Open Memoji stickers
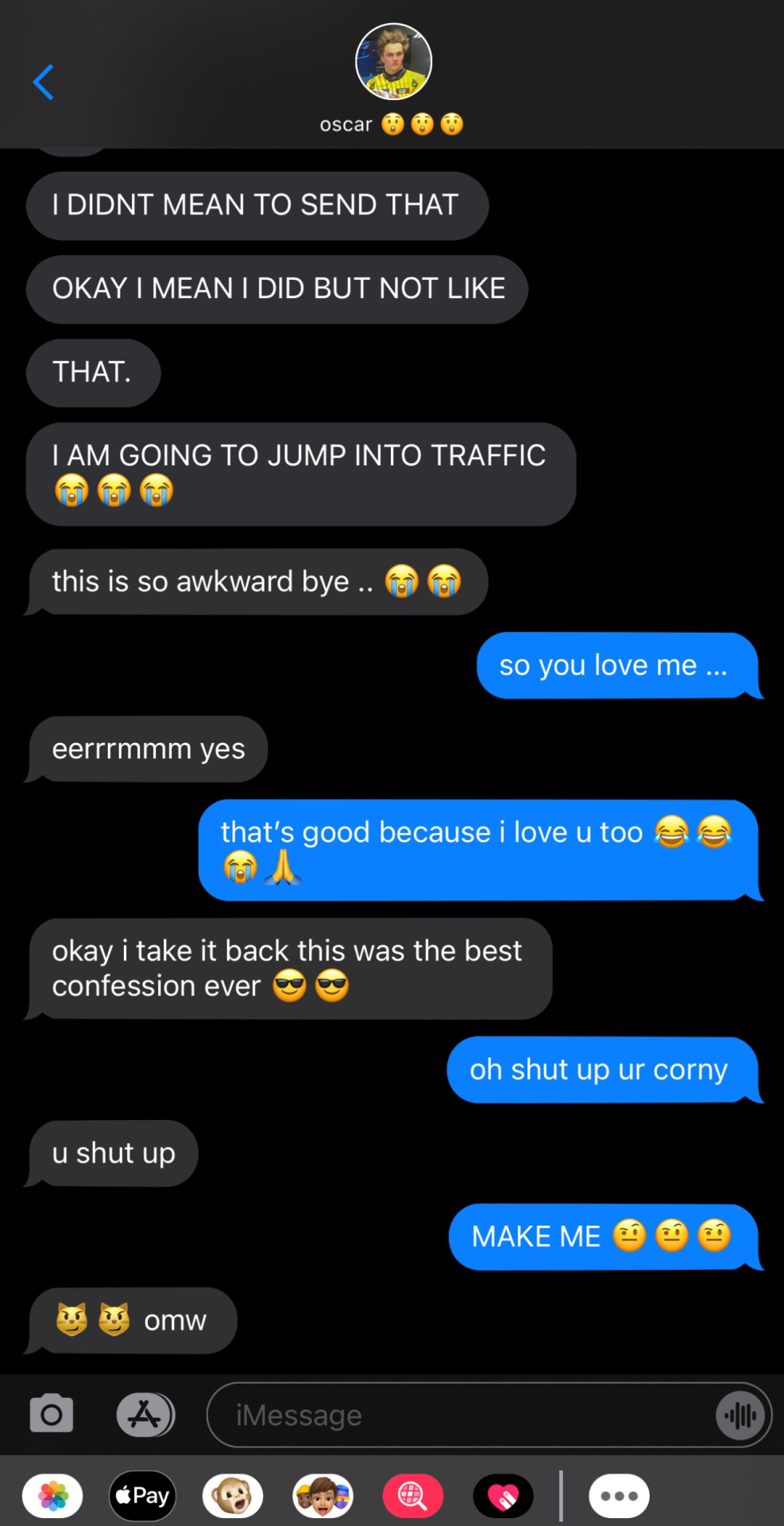The width and height of the screenshot is (784, 1526). pos(322,1496)
